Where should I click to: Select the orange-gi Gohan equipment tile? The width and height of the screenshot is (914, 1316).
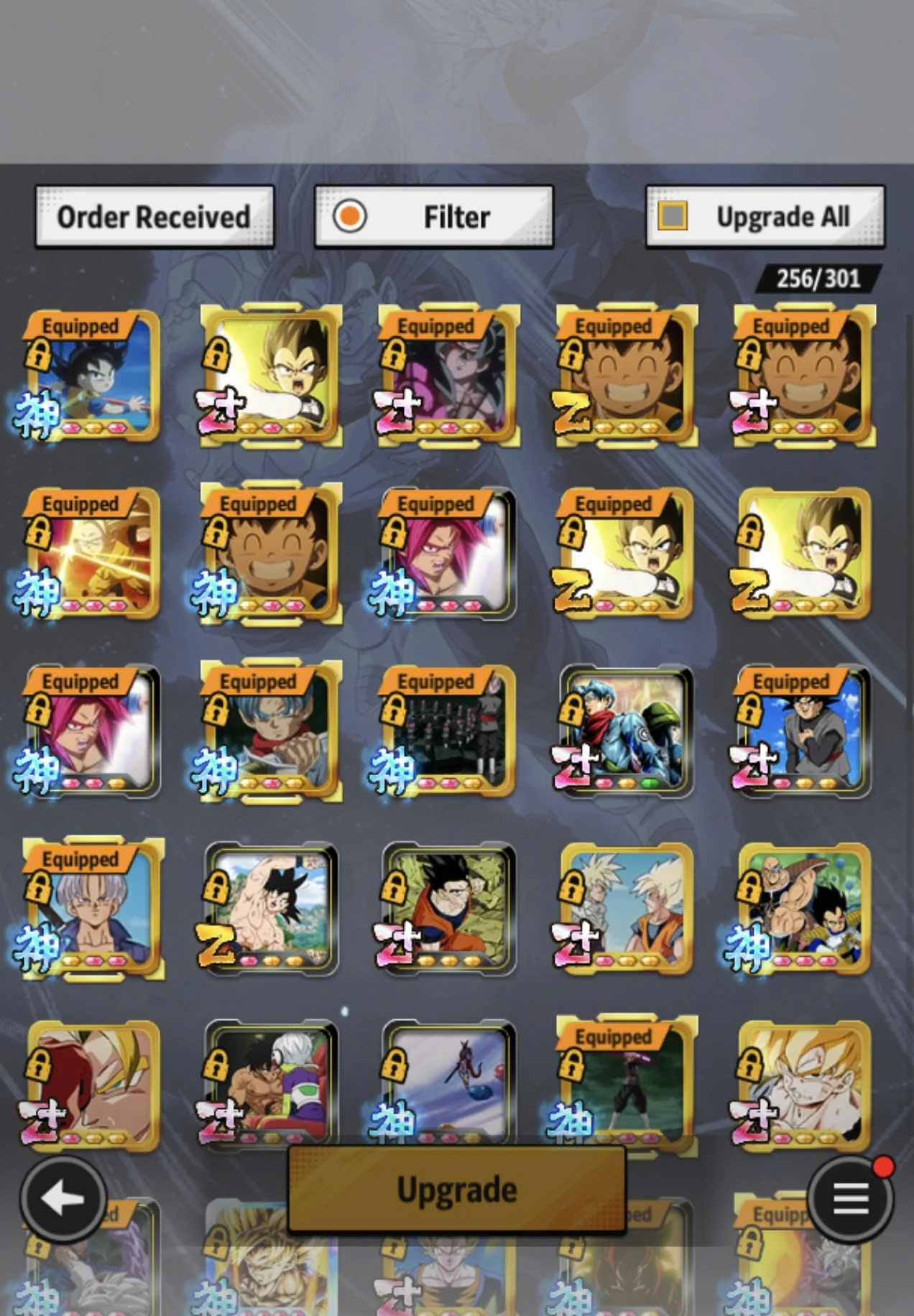click(x=448, y=909)
